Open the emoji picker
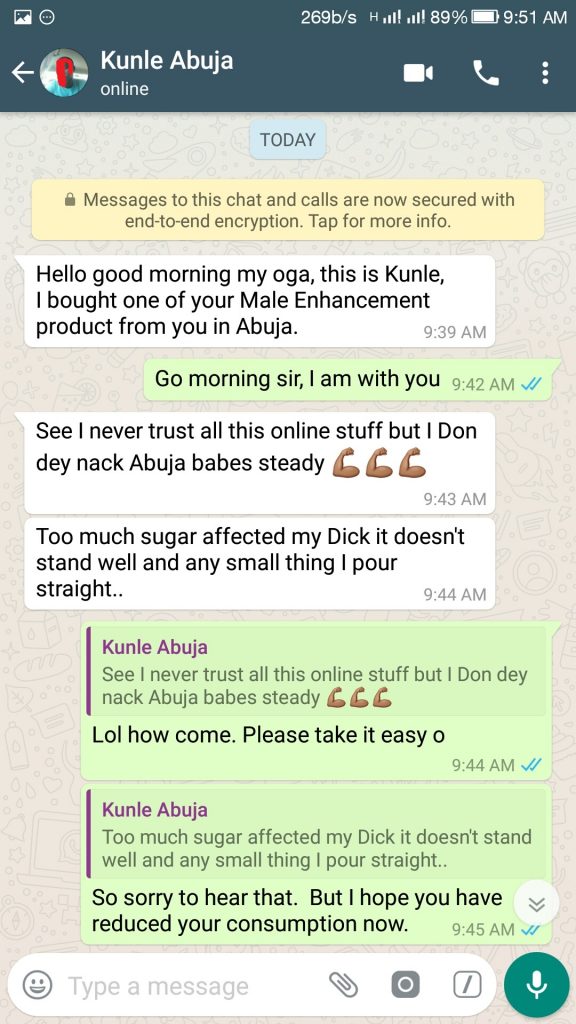 (37, 985)
